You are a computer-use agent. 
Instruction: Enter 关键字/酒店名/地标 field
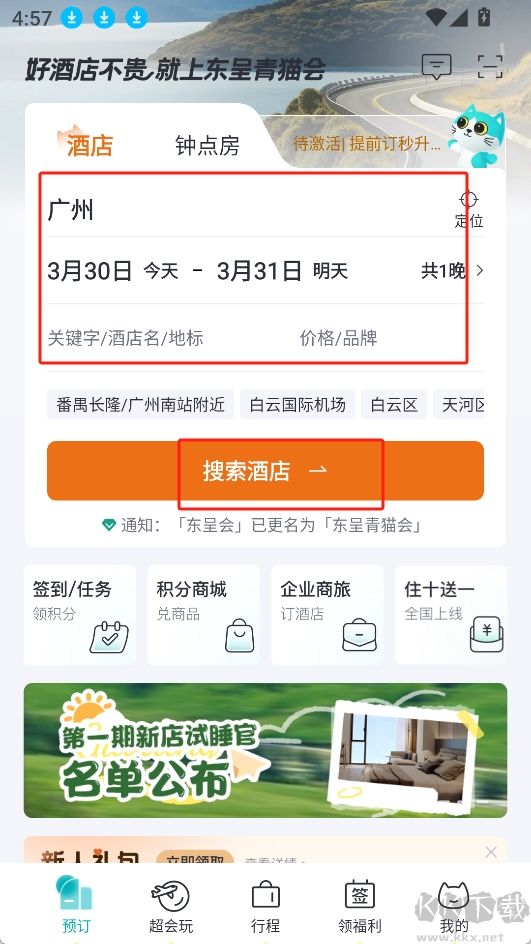pos(125,338)
